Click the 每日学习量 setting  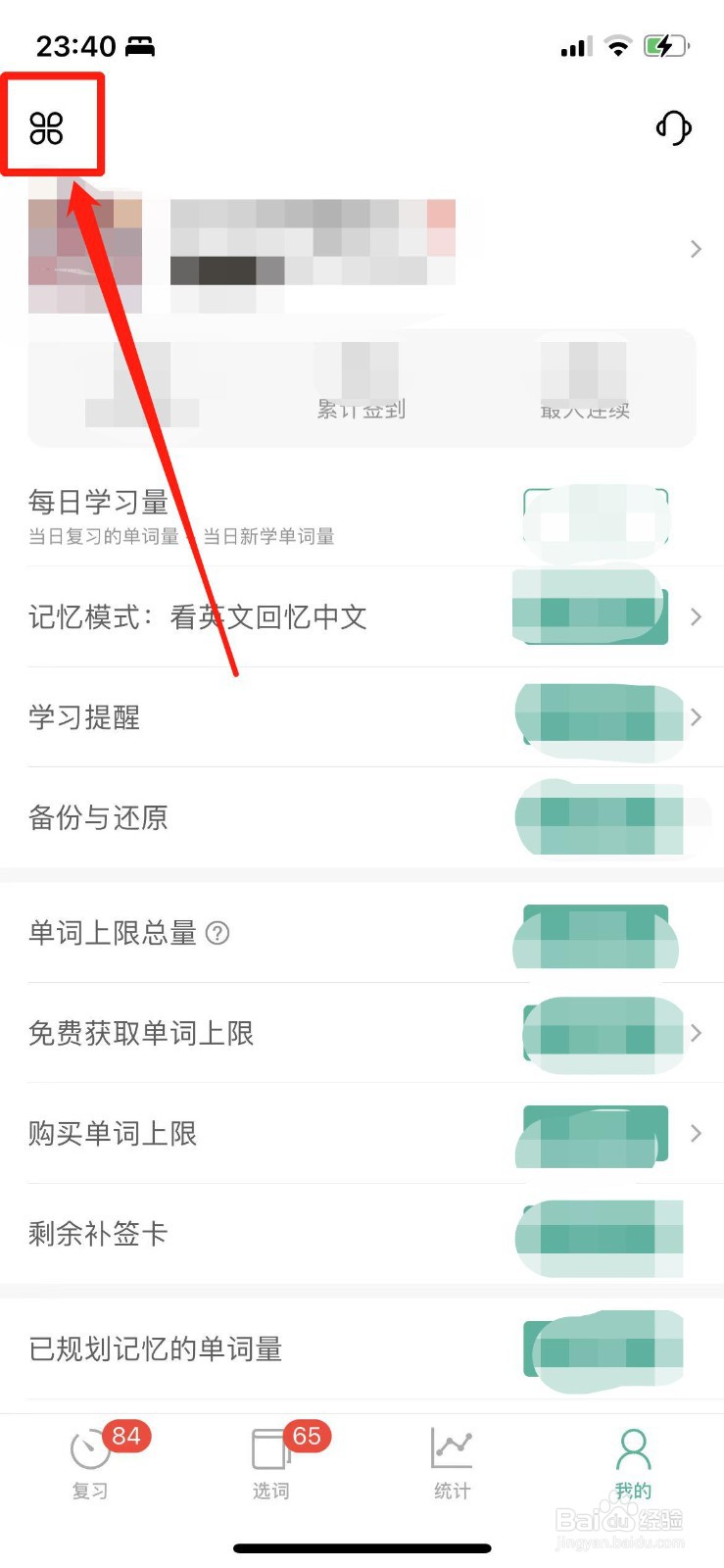tap(98, 504)
